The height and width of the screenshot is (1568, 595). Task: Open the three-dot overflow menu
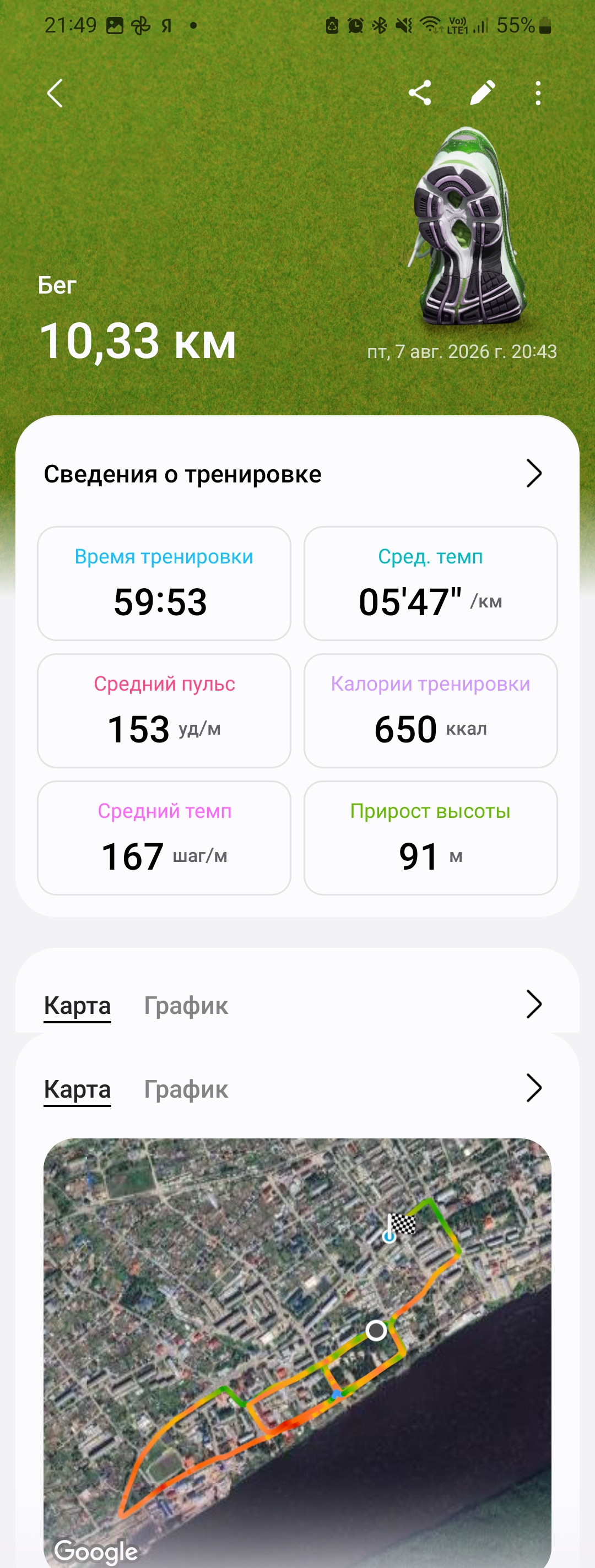tap(538, 93)
